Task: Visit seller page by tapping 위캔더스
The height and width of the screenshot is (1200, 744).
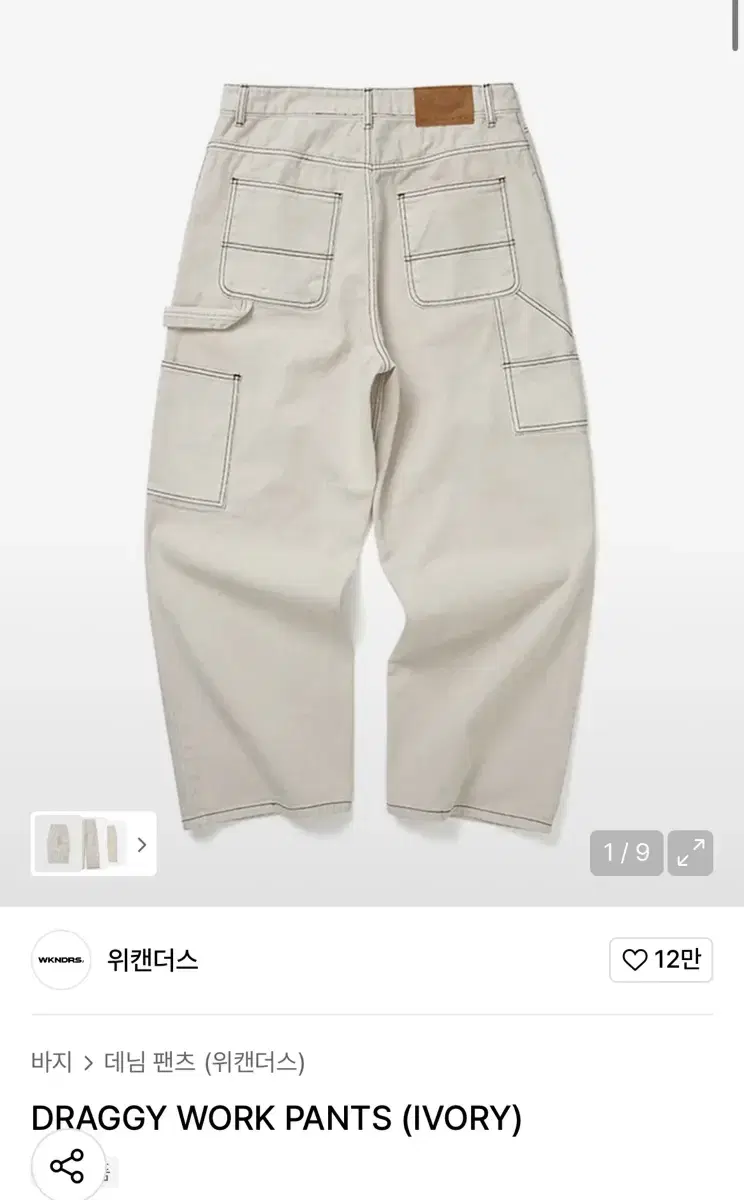Action: click(150, 958)
